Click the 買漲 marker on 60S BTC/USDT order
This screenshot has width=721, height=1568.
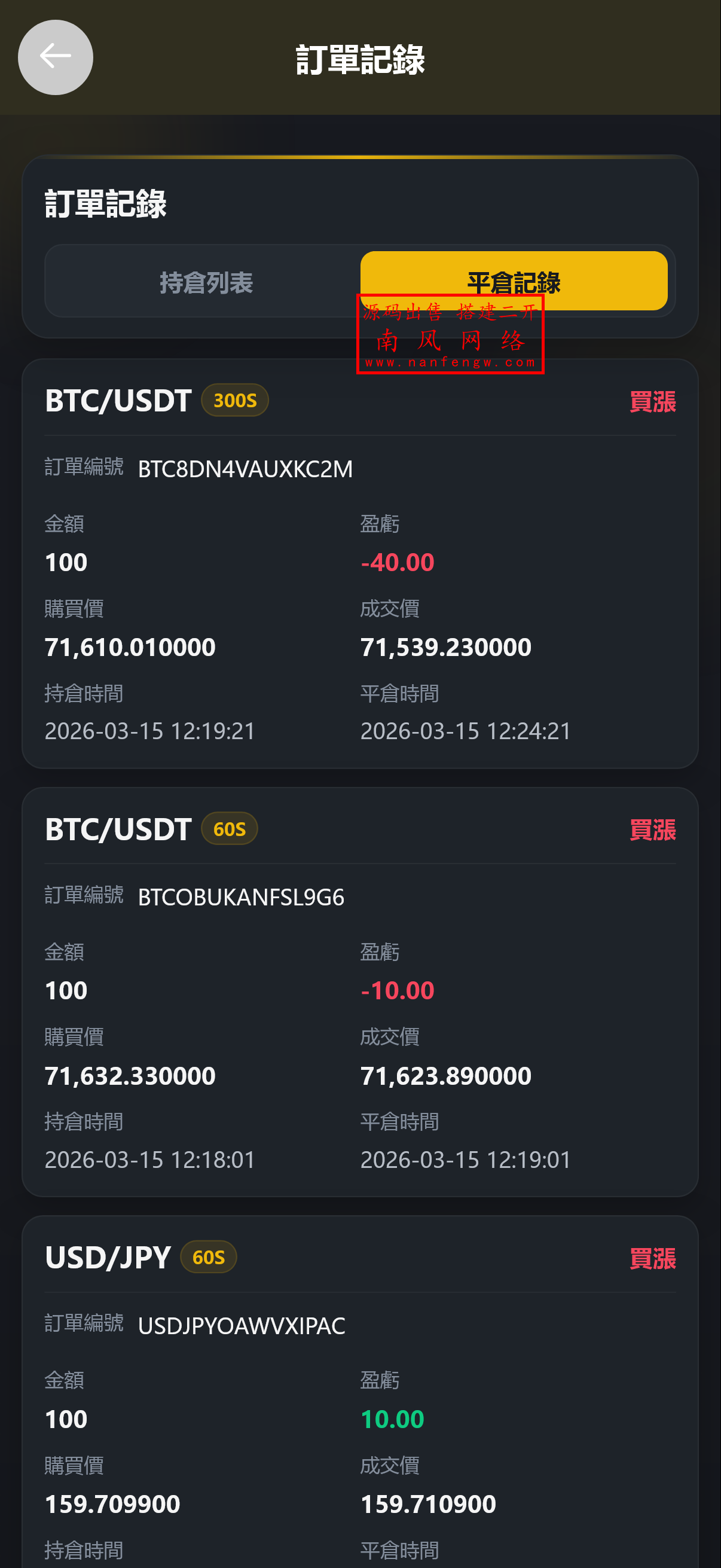(653, 829)
